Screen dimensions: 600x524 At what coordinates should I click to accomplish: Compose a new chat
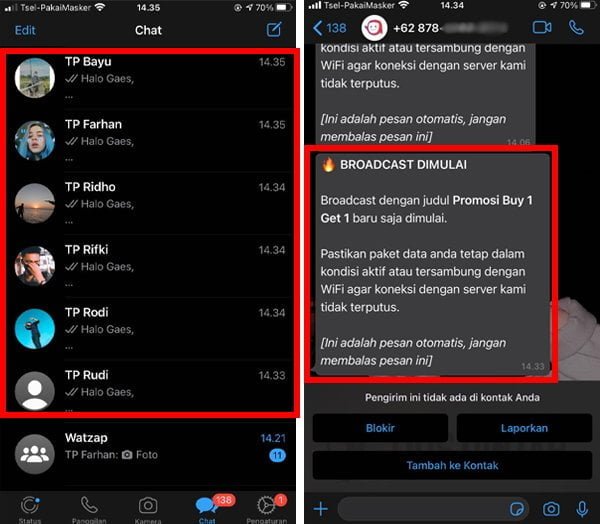point(274,30)
